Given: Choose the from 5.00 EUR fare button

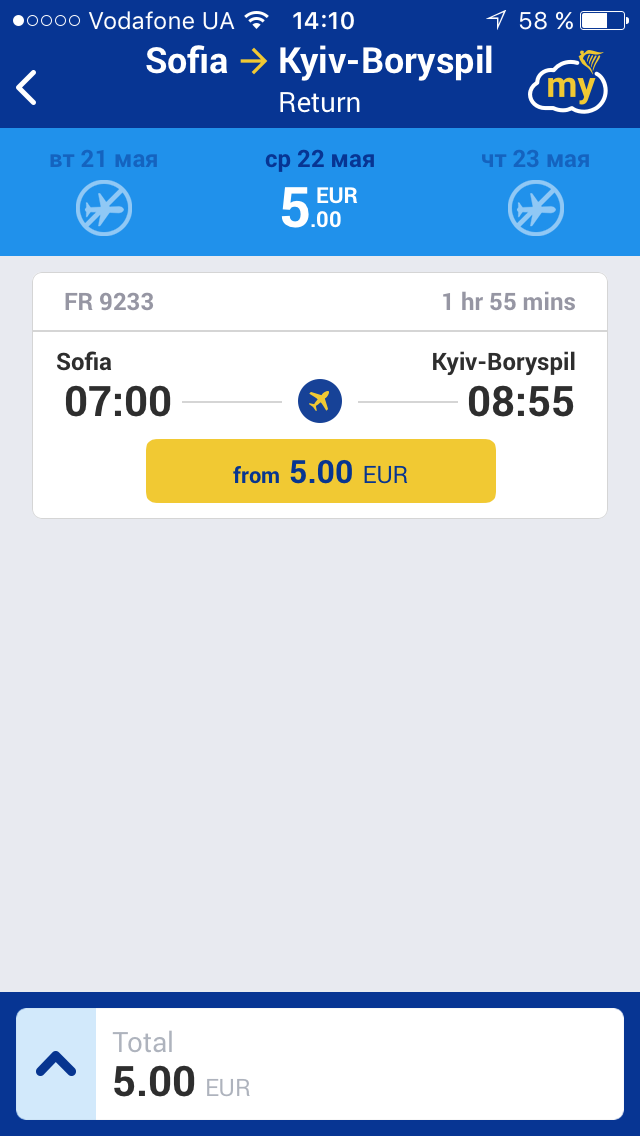Looking at the screenshot, I should [320, 471].
